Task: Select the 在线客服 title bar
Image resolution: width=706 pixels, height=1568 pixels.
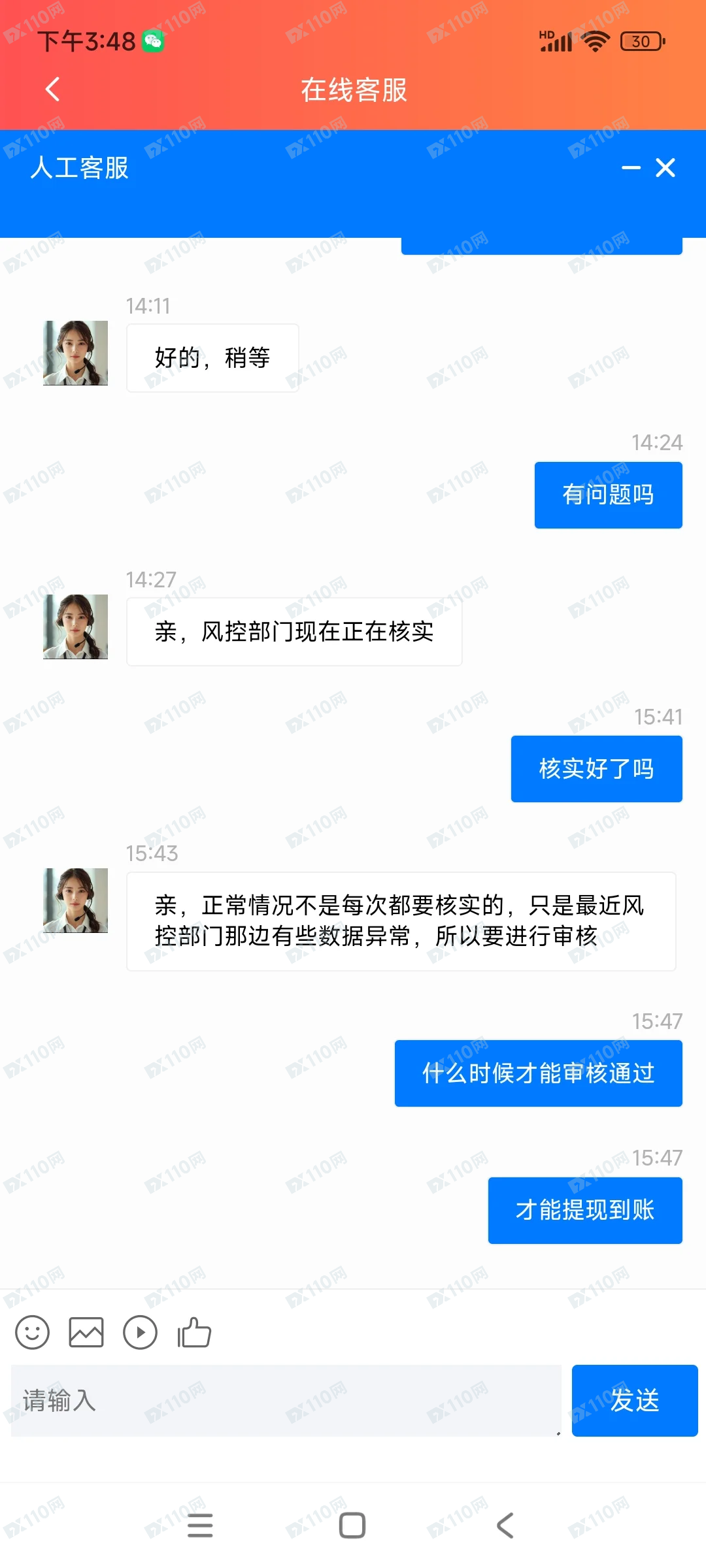Action: pyautogui.click(x=353, y=91)
